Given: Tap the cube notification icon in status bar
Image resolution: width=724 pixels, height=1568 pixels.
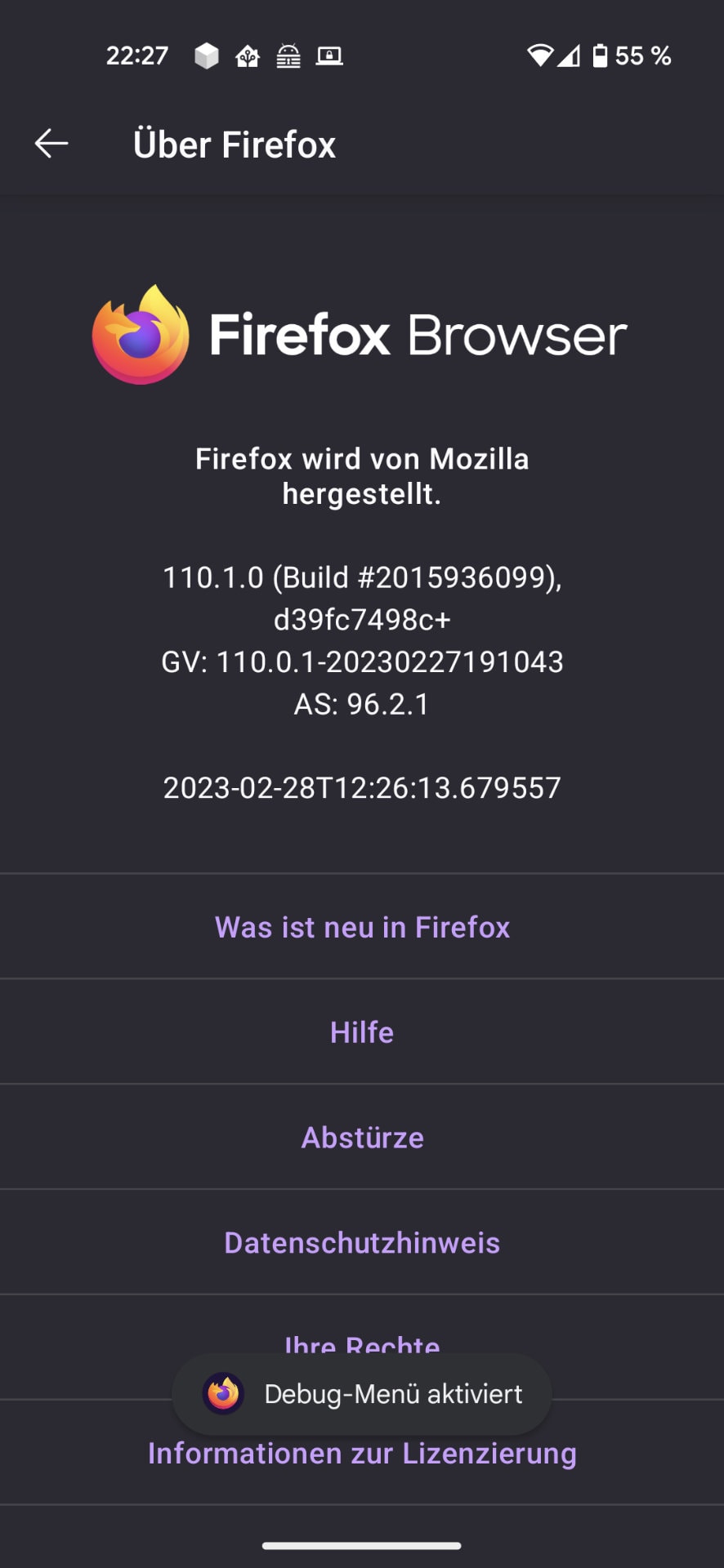Looking at the screenshot, I should coord(205,56).
